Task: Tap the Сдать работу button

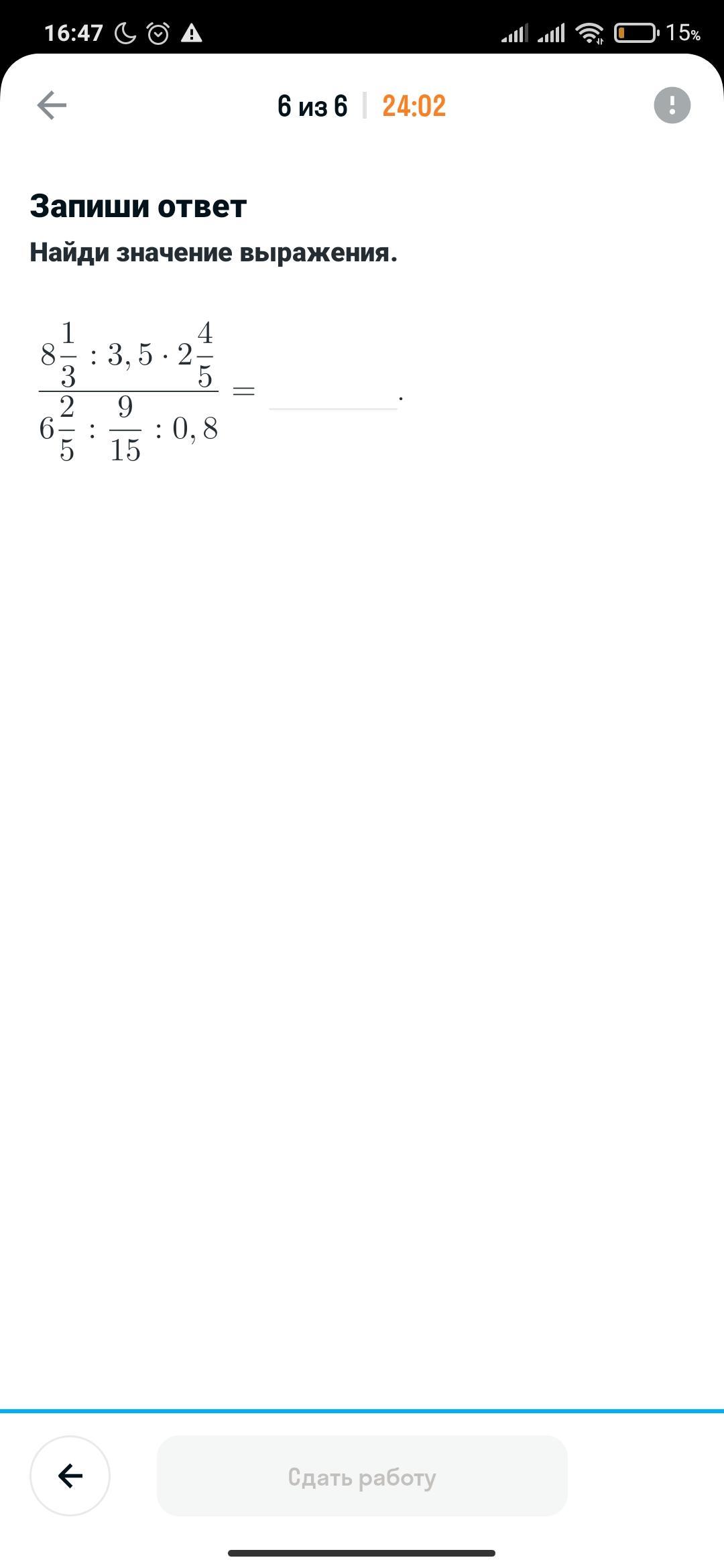Action: point(362,1476)
